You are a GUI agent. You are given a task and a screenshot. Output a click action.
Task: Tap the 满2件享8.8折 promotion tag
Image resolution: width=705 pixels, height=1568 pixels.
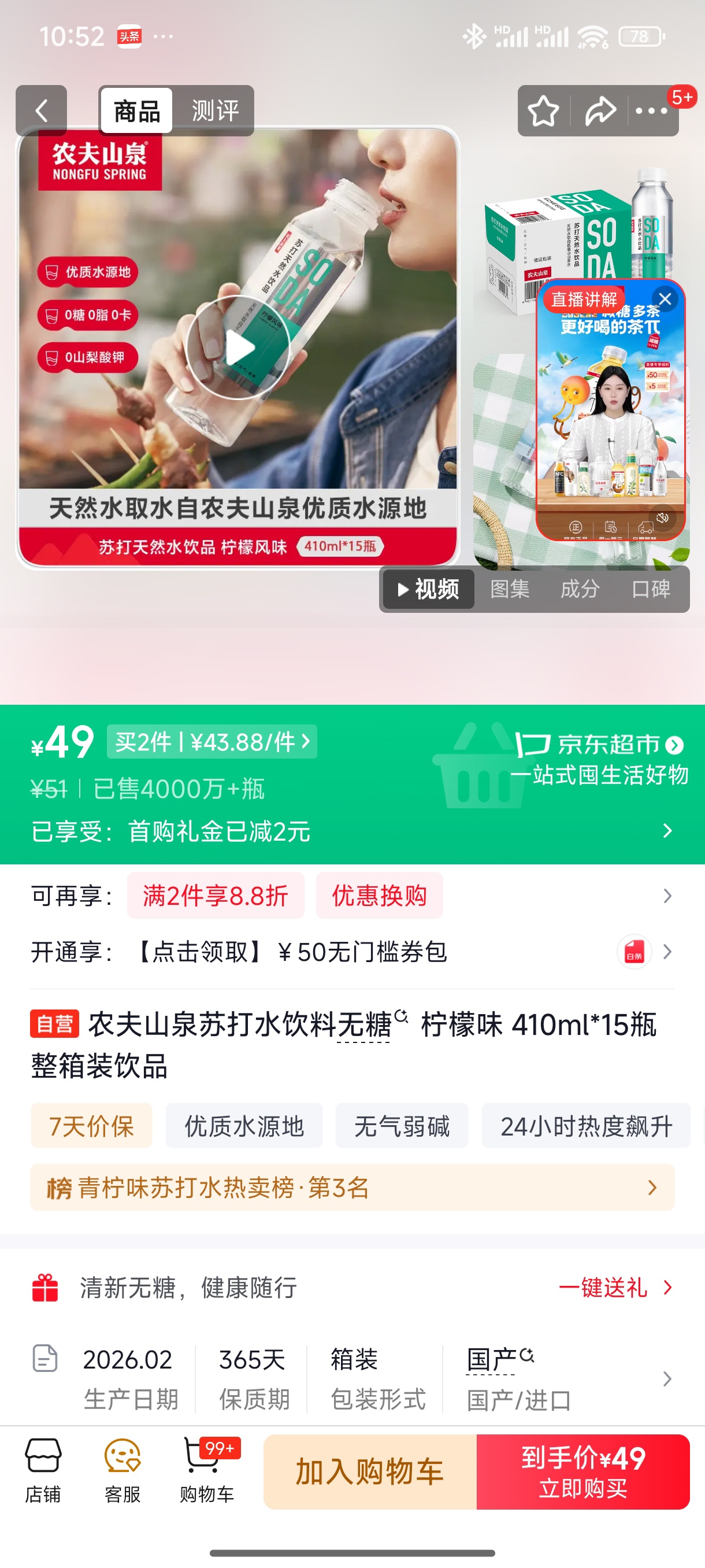click(x=216, y=896)
